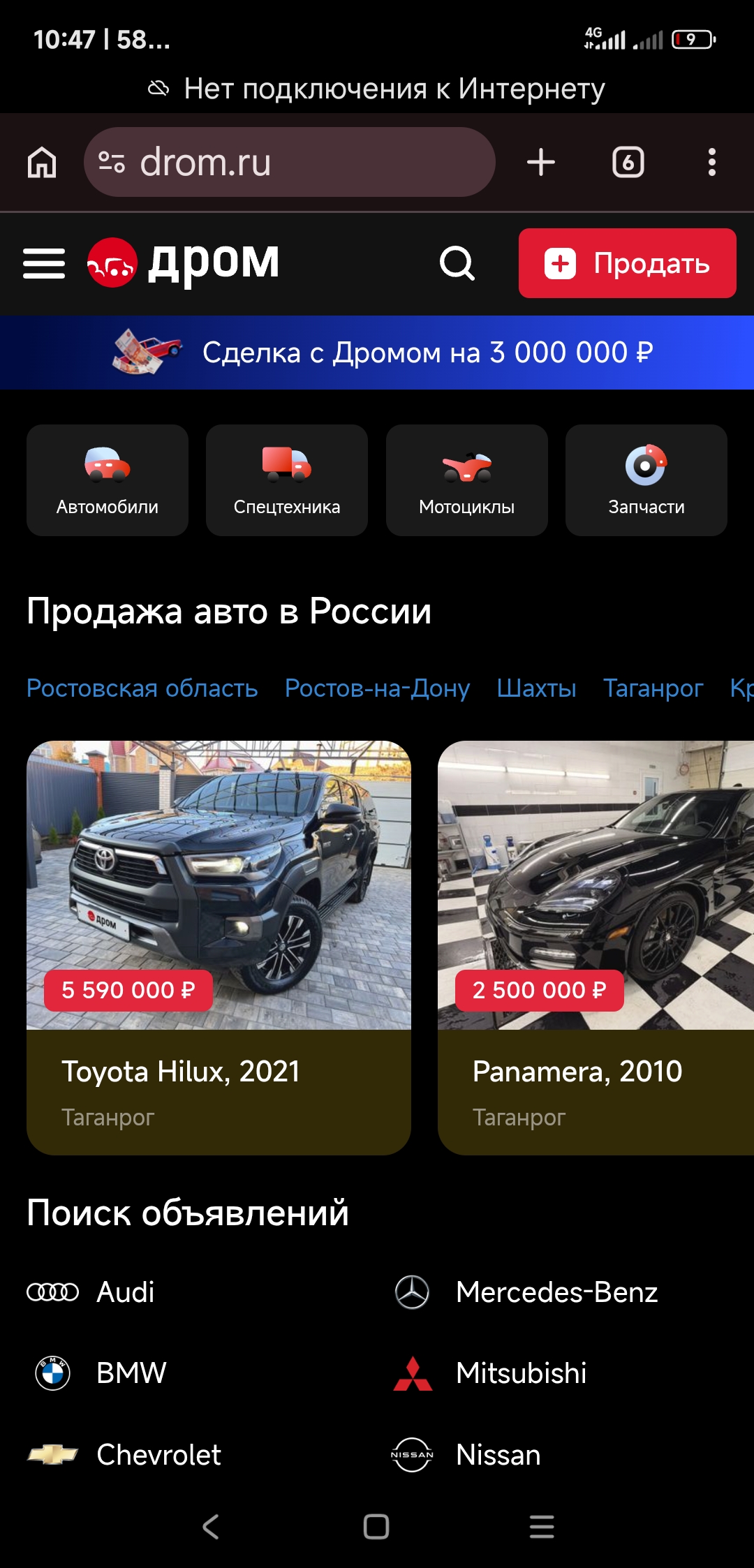
Task: Open the Toyota Hilux, 2021 listing
Action: (219, 947)
